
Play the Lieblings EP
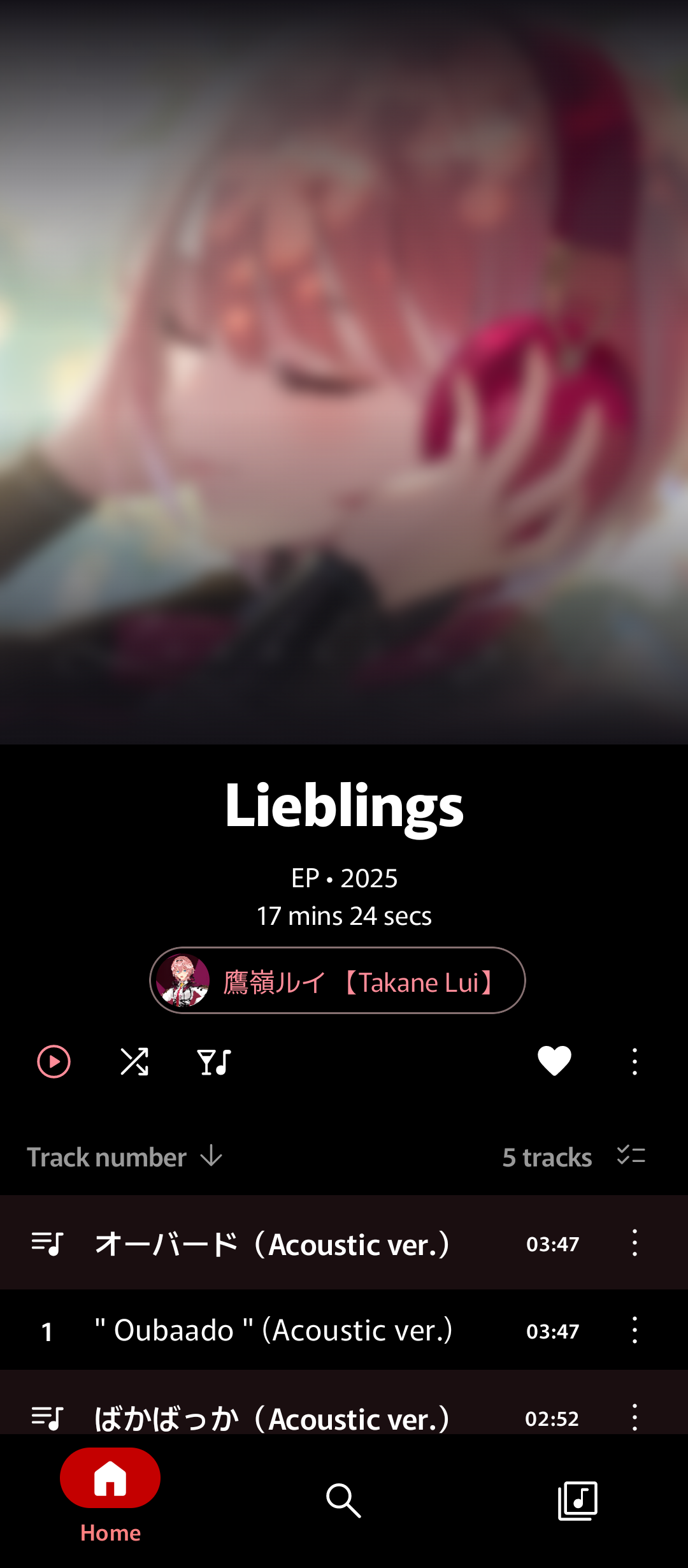[x=54, y=1062]
